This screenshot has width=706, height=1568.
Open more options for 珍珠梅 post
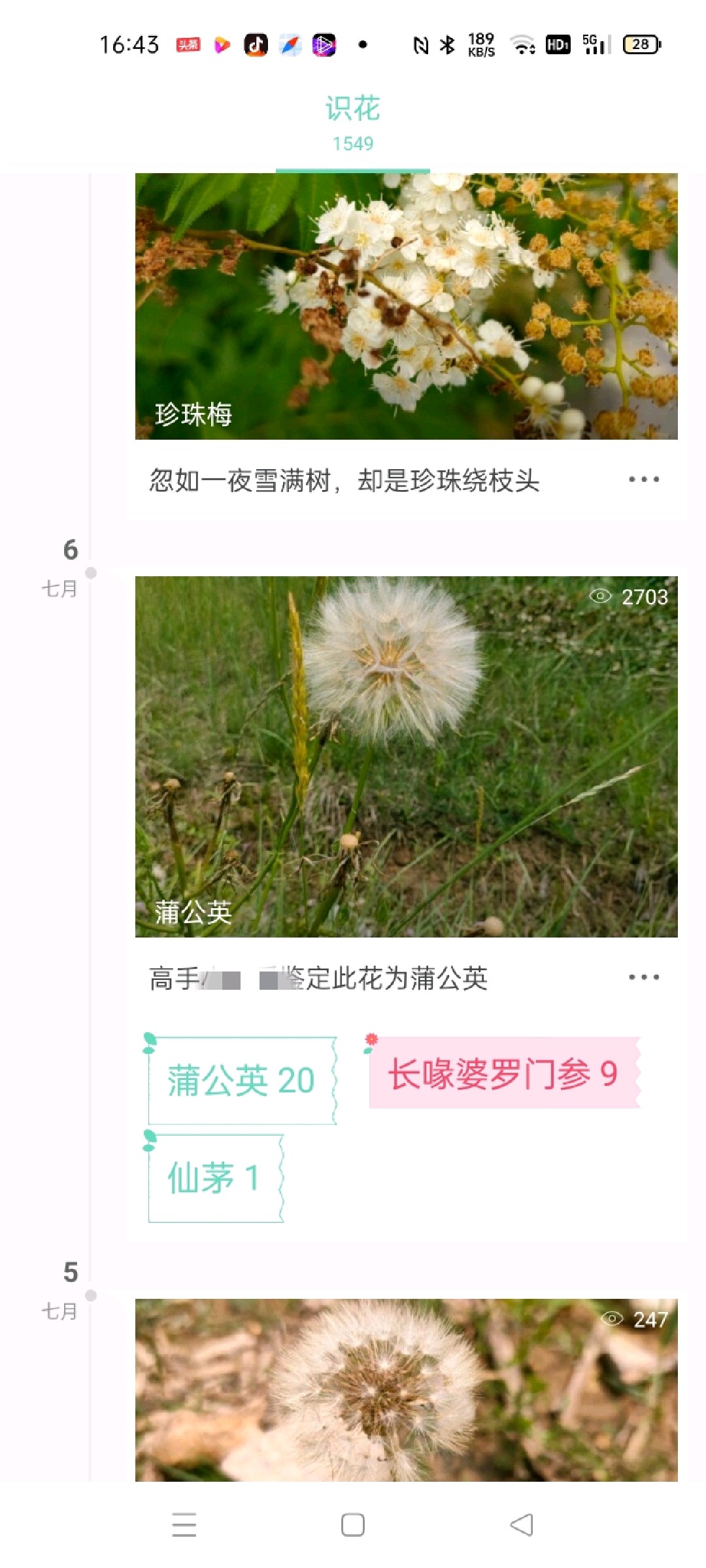tap(643, 480)
